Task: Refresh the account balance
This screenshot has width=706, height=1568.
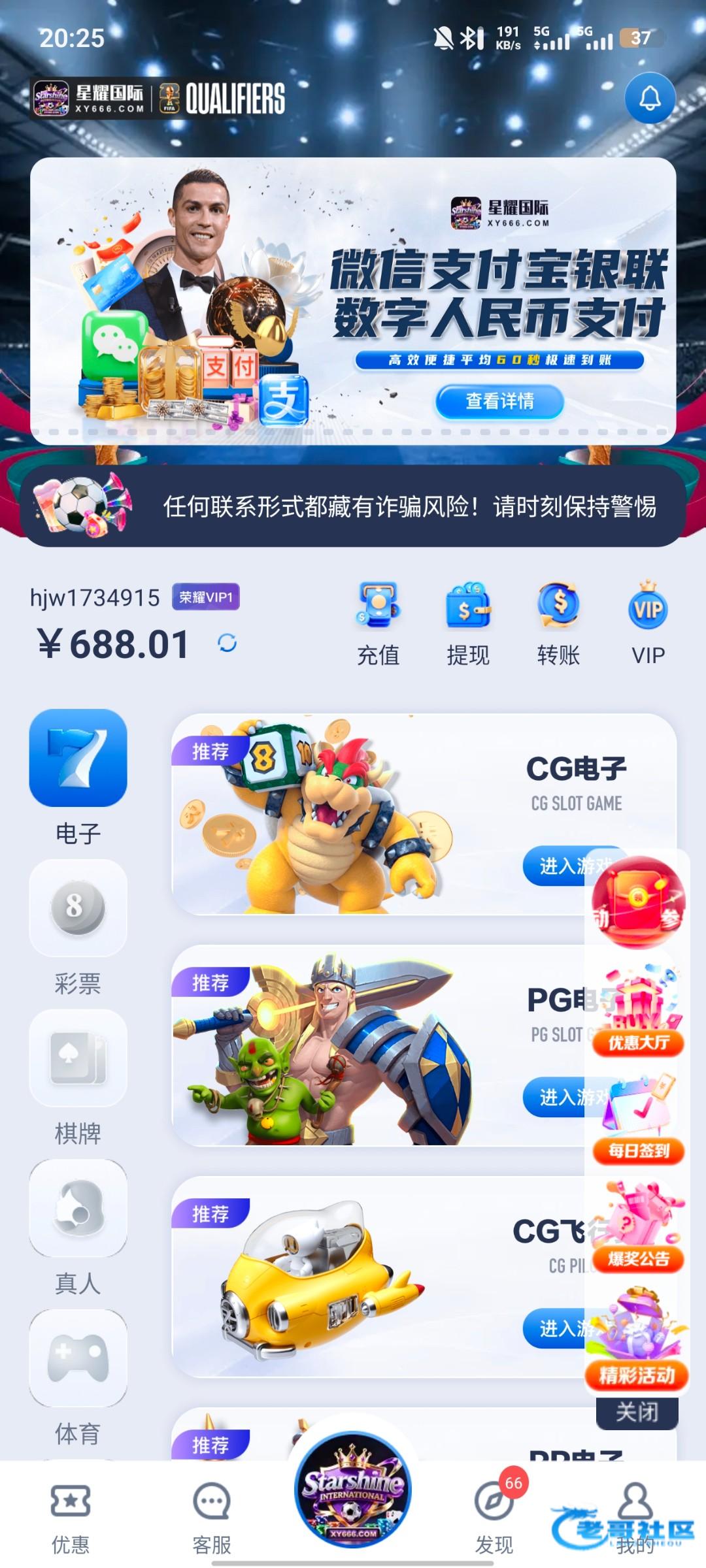Action: coord(227,644)
